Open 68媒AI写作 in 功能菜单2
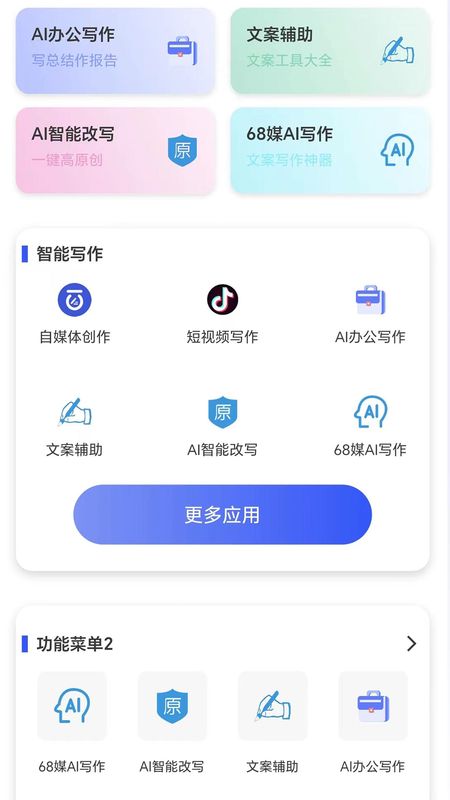 click(x=72, y=722)
